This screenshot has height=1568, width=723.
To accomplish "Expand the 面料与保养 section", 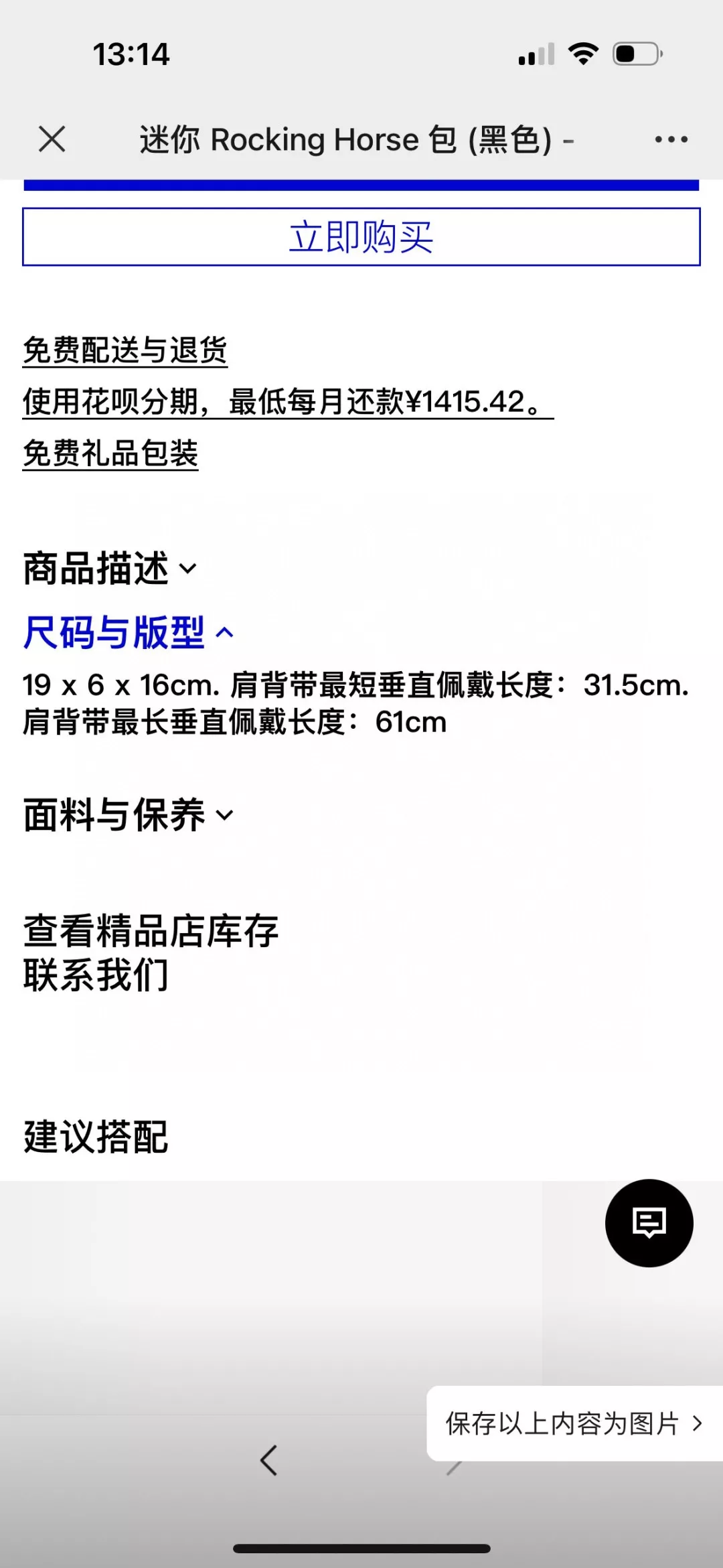I will (x=129, y=815).
